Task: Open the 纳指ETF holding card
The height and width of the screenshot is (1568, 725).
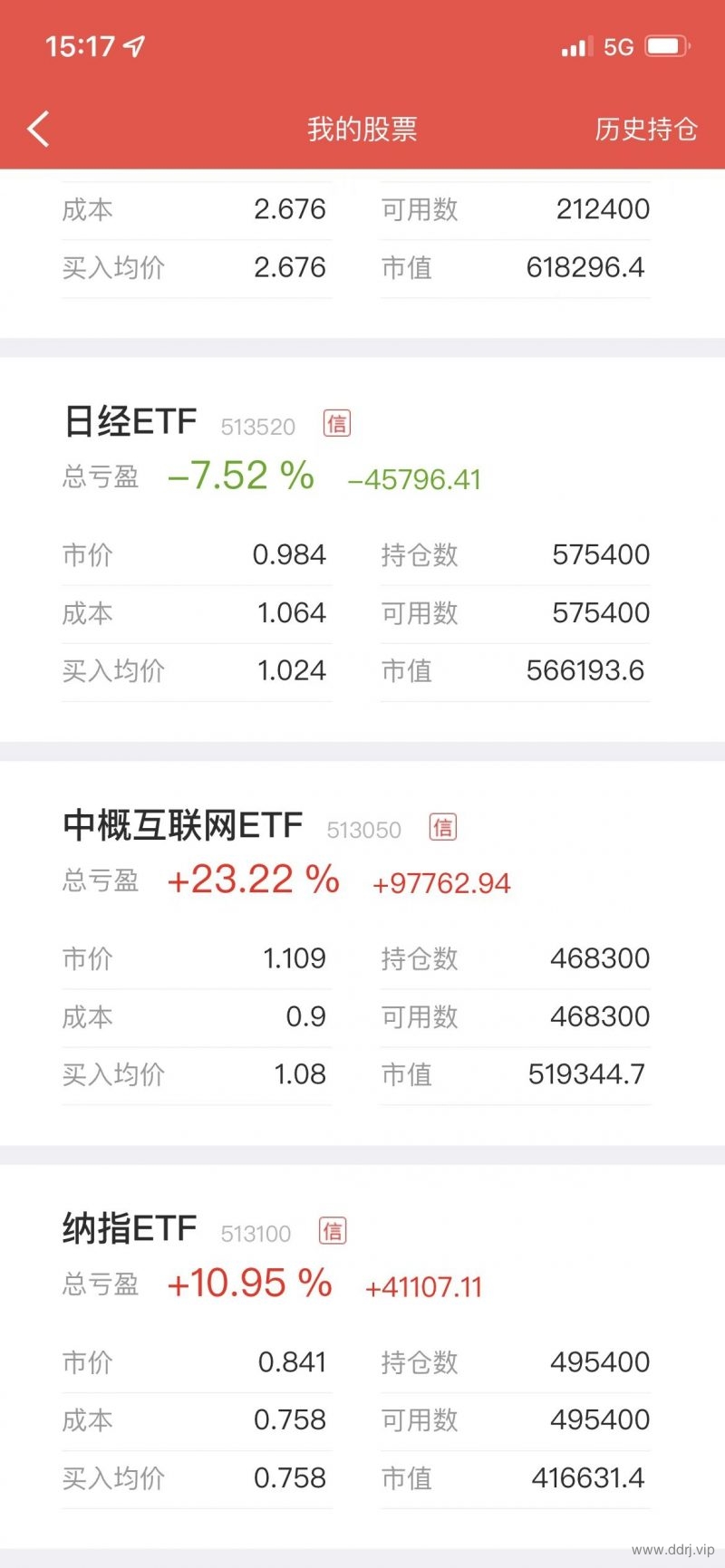Action: (x=362, y=1357)
